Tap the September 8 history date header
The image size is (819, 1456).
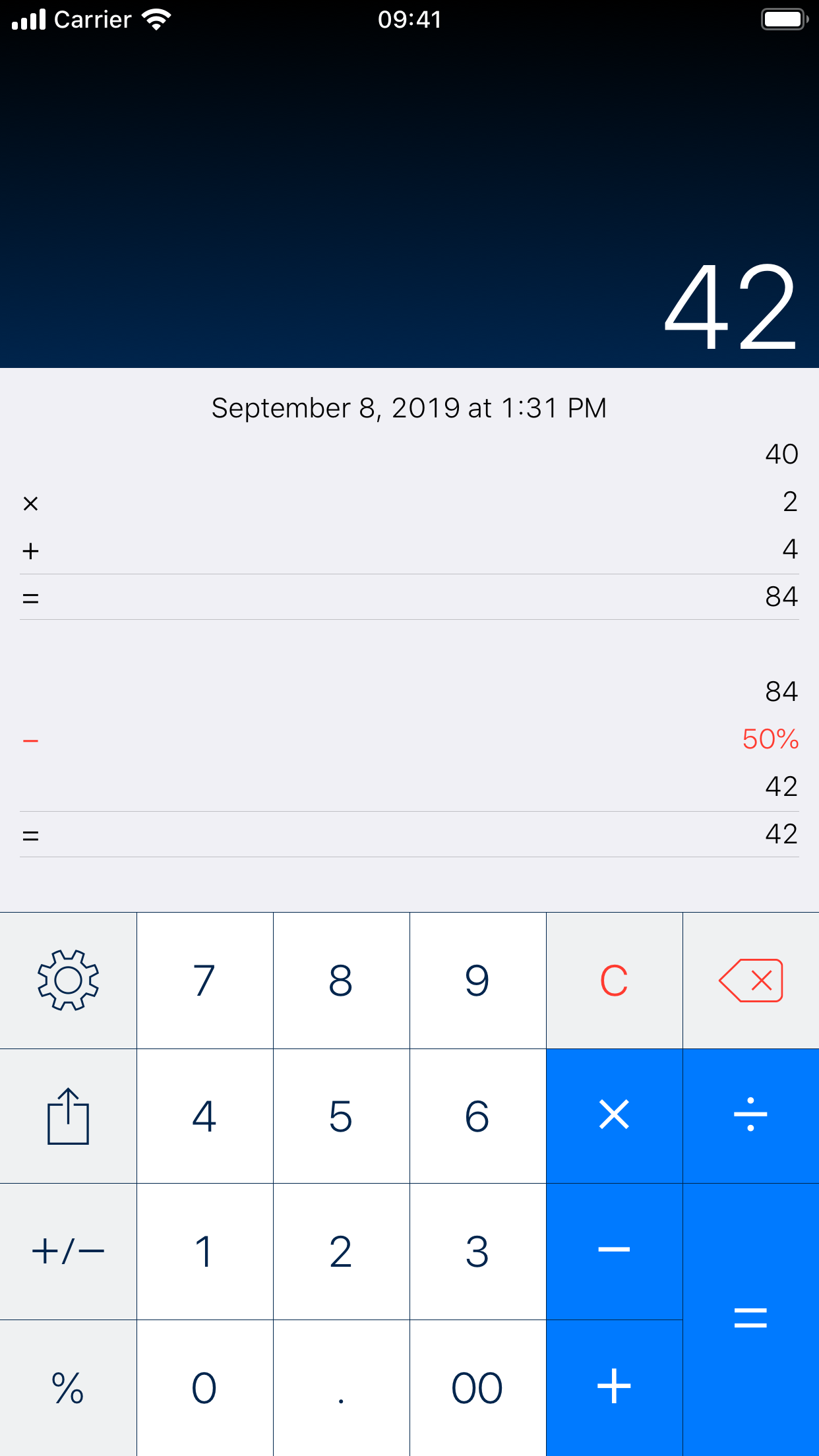pyautogui.click(x=409, y=408)
